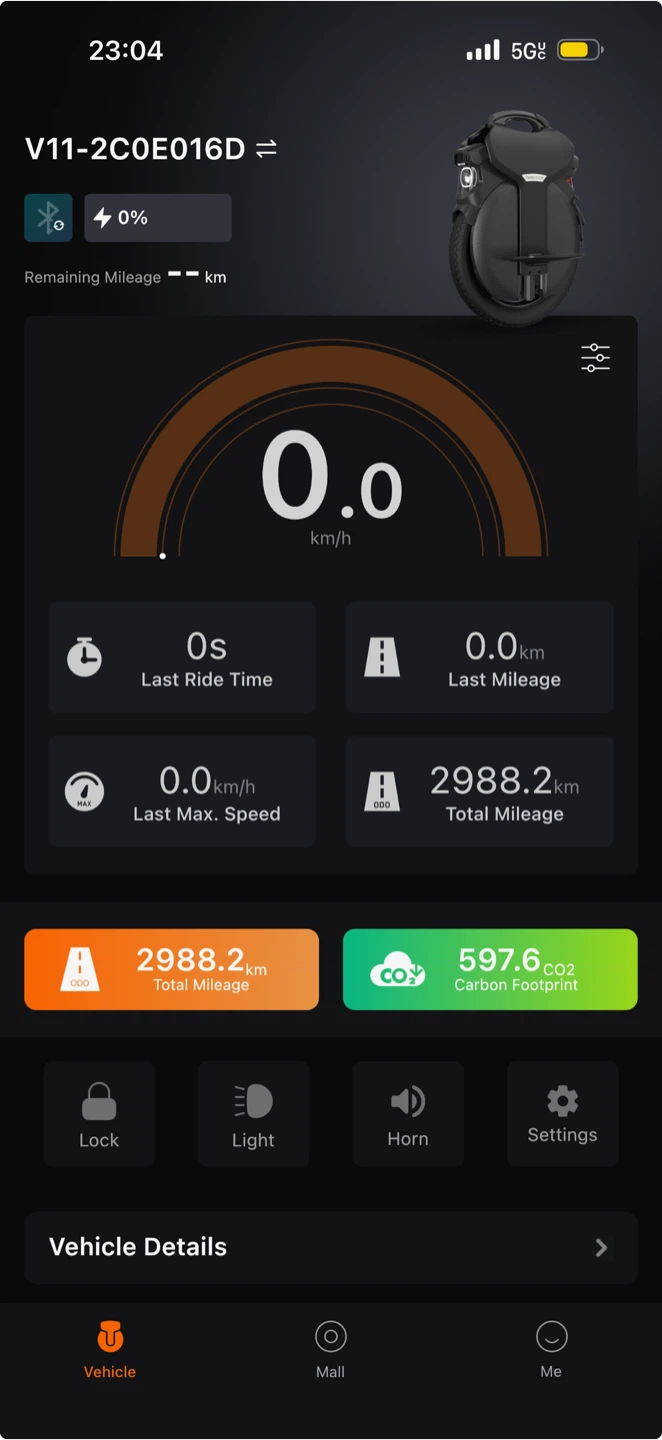Switch to the Mall tab

pos(331,1350)
